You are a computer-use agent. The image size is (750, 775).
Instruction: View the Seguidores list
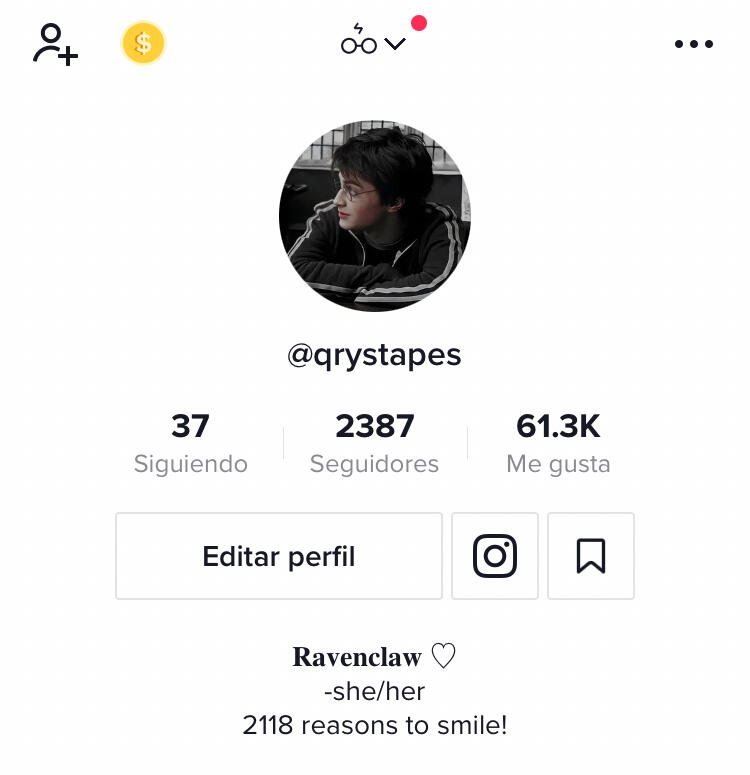coord(374,443)
